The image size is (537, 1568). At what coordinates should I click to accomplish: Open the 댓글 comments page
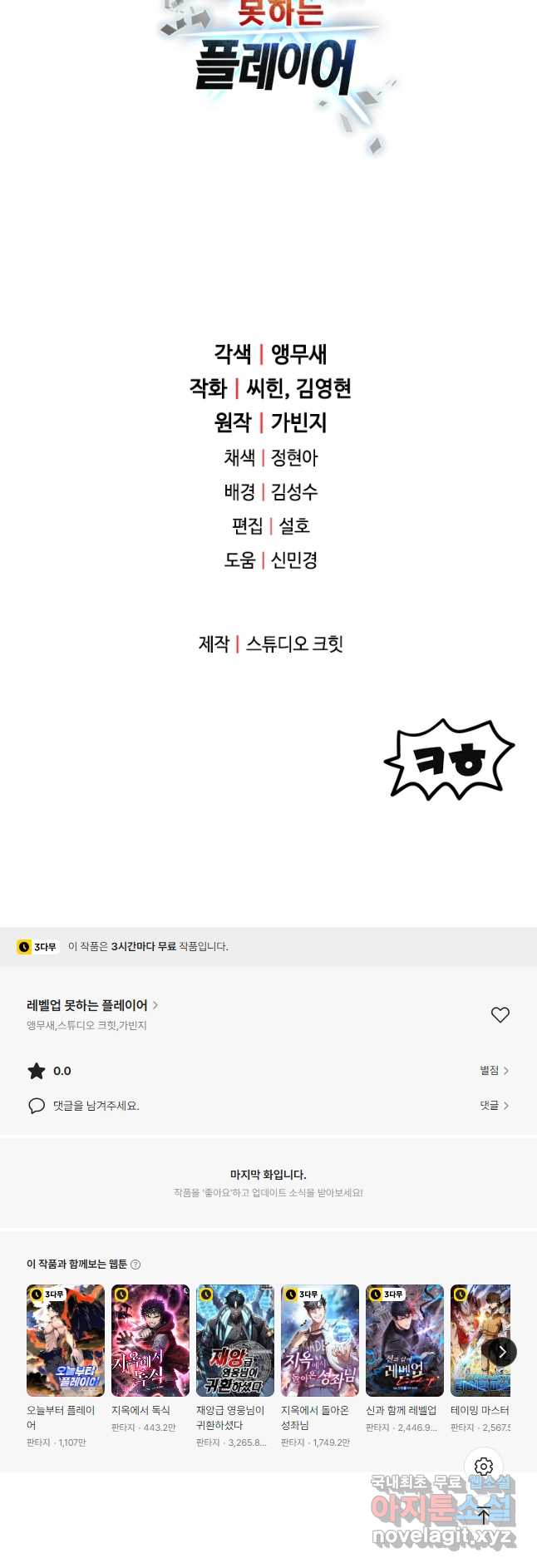[494, 1106]
